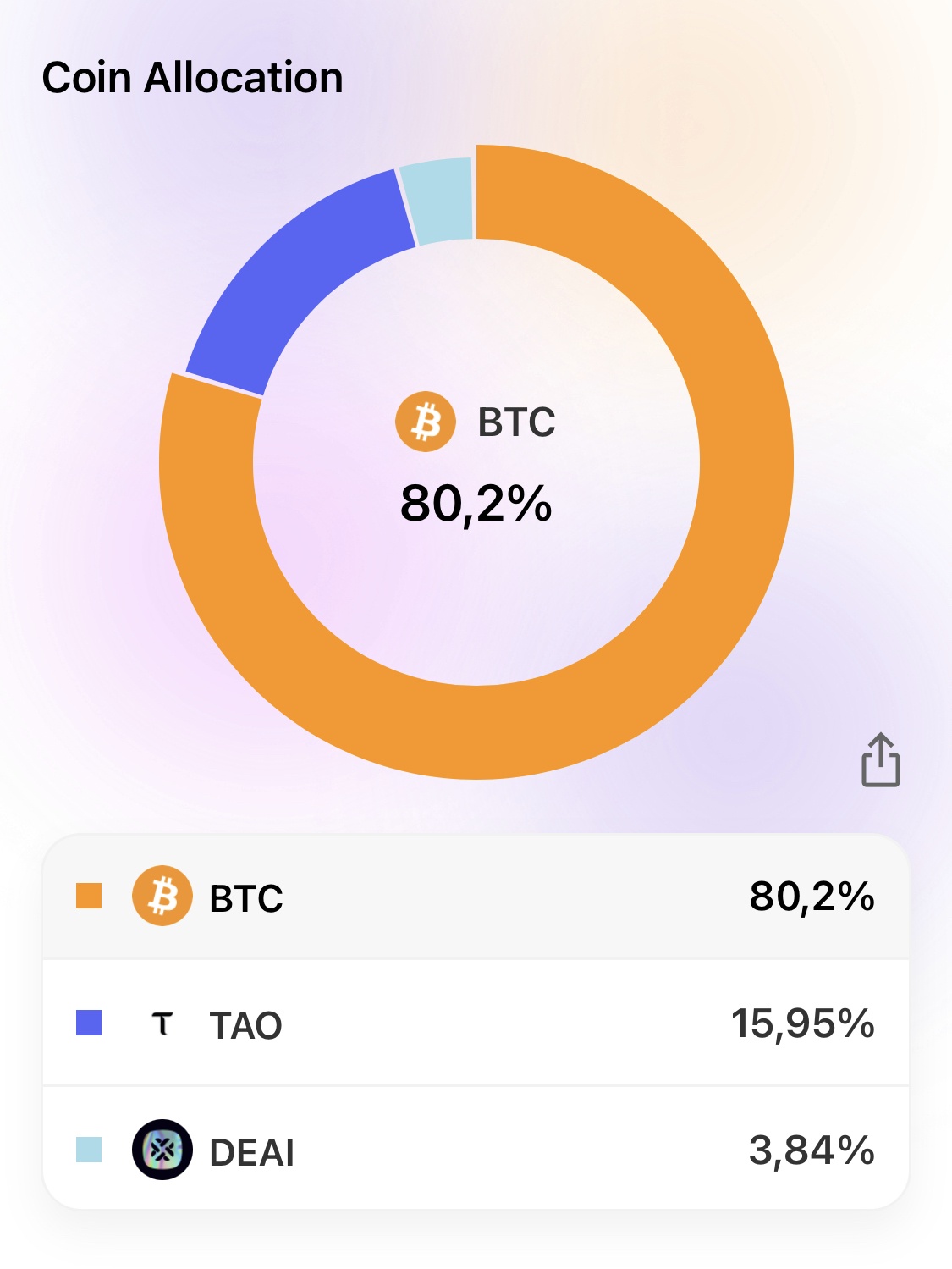Image resolution: width=952 pixels, height=1269 pixels.
Task: Tap the light blue DEAI chart segment
Action: point(437,201)
